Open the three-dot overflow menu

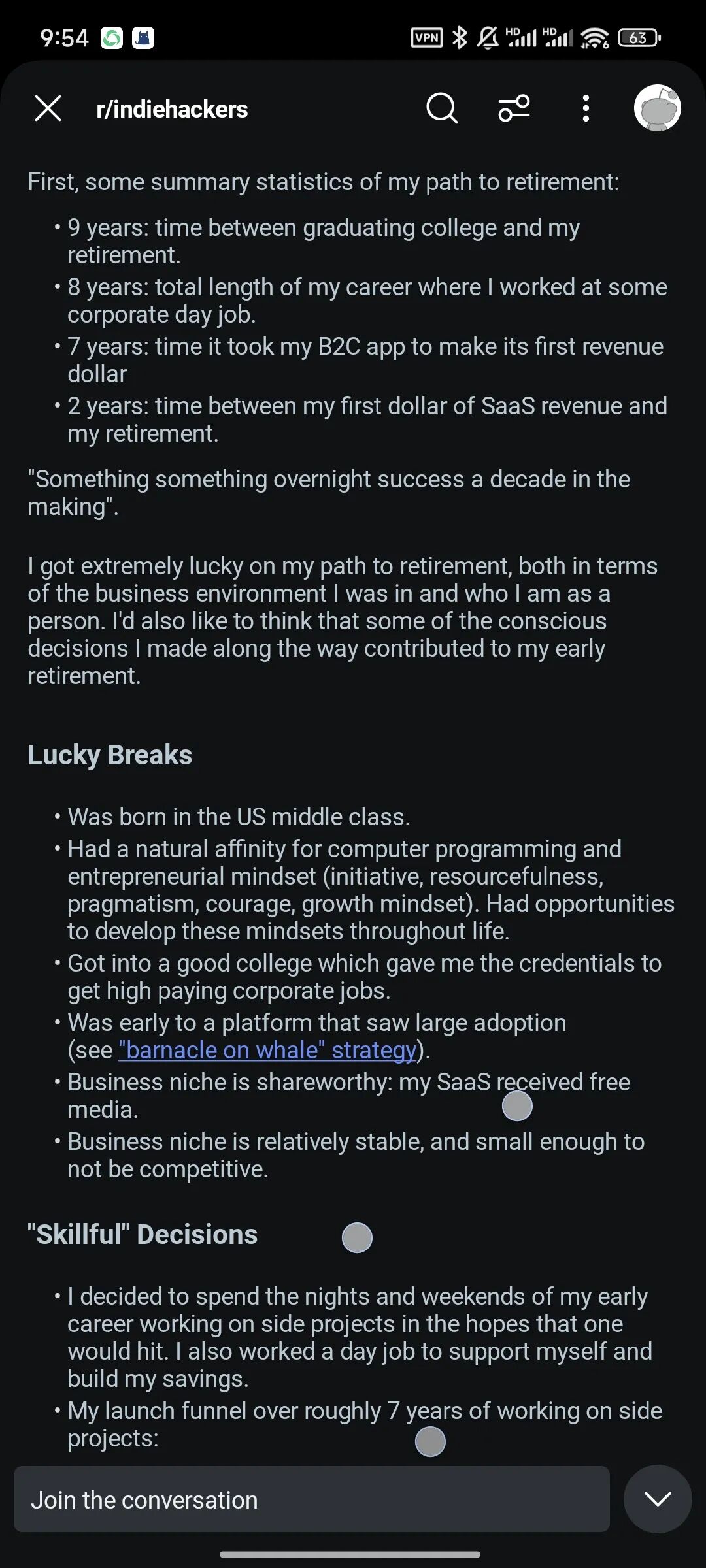[586, 108]
